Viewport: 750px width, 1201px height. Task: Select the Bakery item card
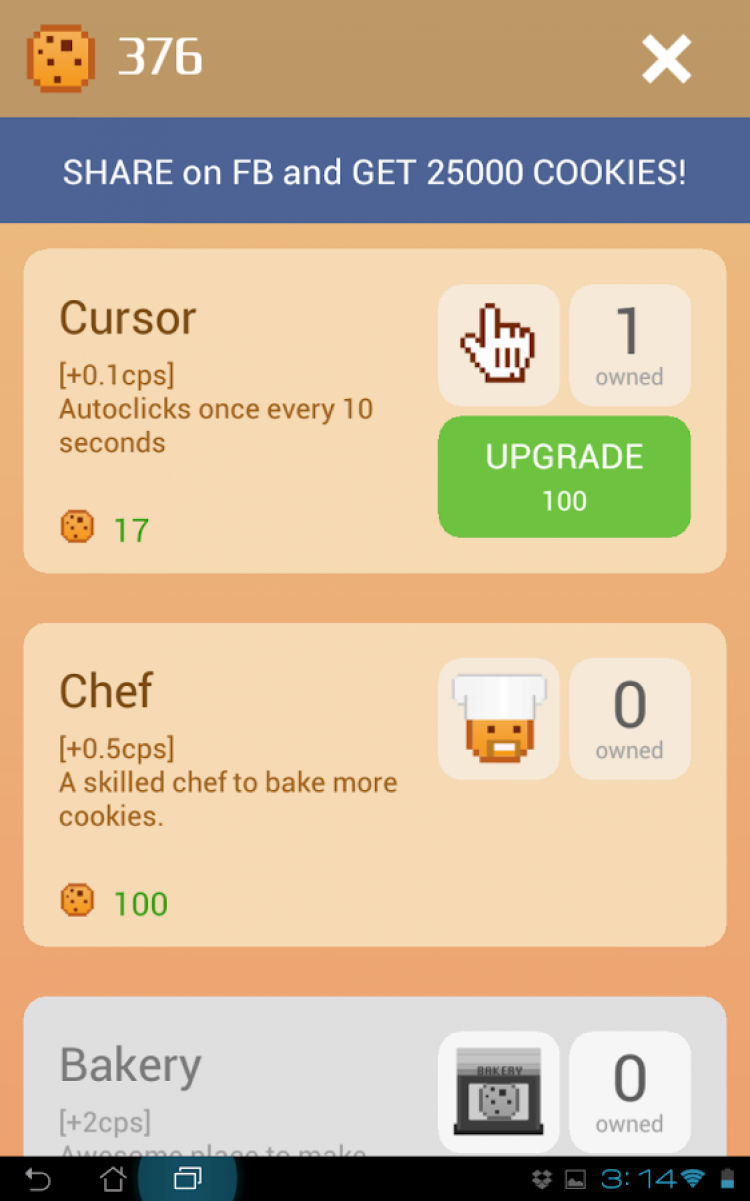point(374,1076)
